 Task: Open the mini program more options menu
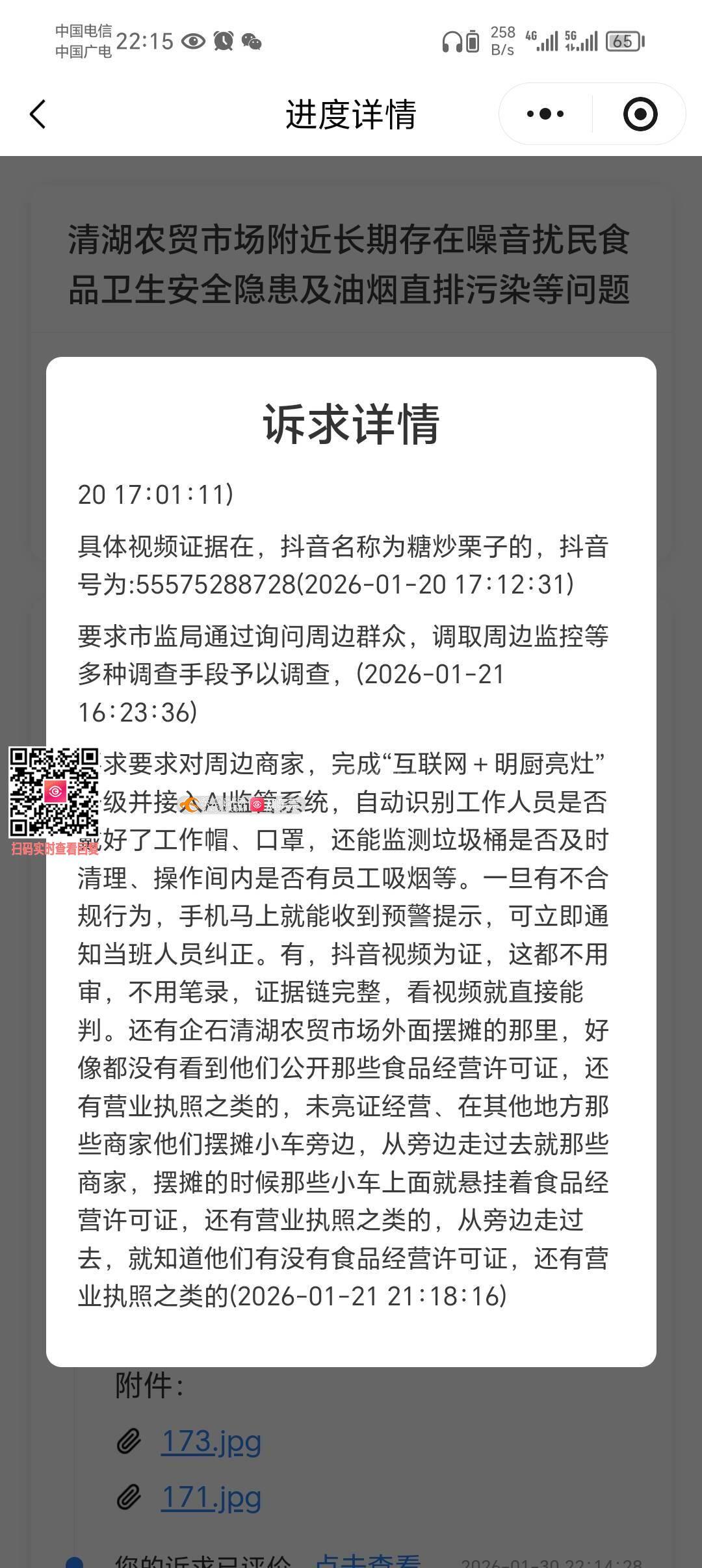(x=545, y=114)
